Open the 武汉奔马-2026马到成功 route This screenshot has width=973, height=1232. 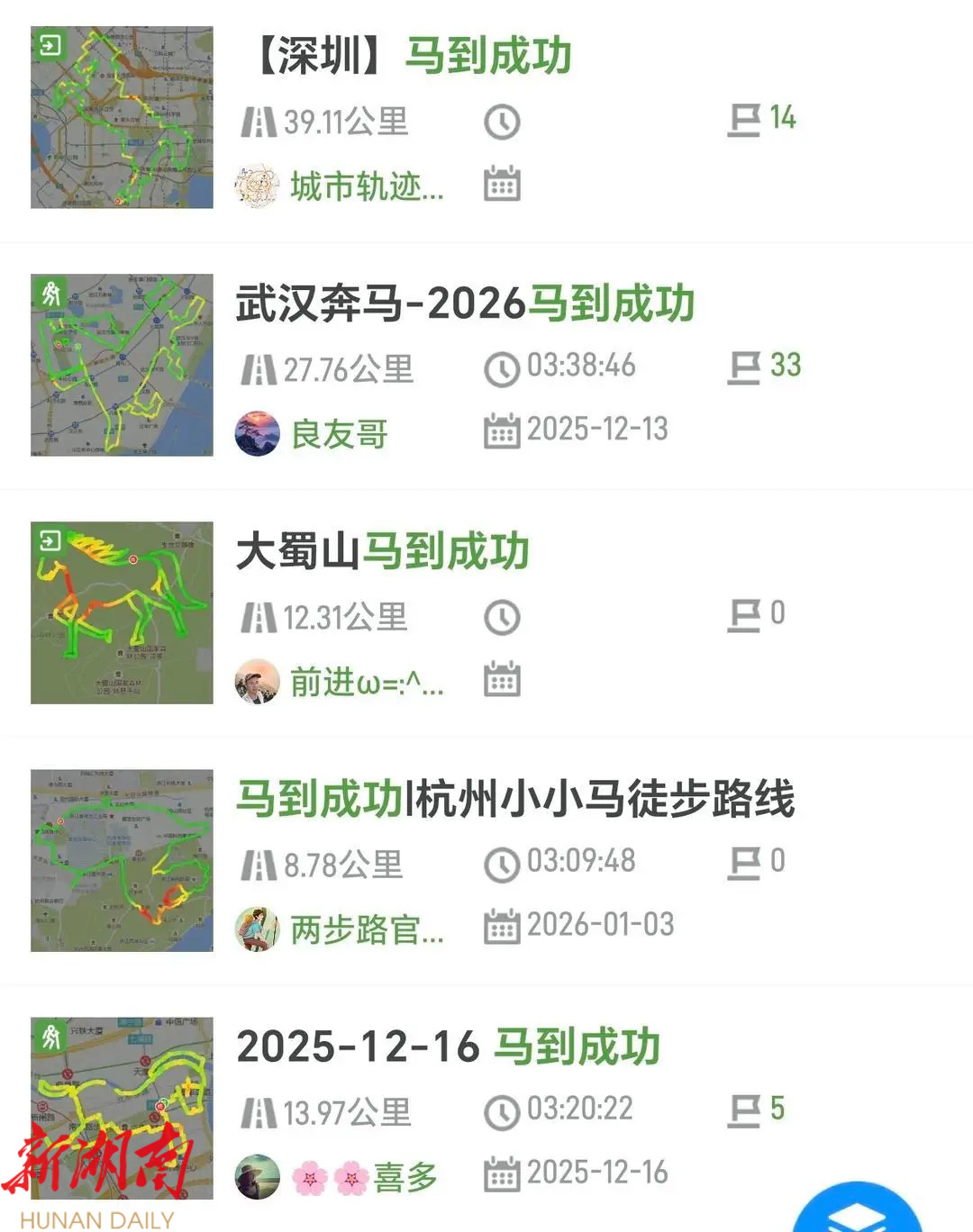pyautogui.click(x=465, y=303)
